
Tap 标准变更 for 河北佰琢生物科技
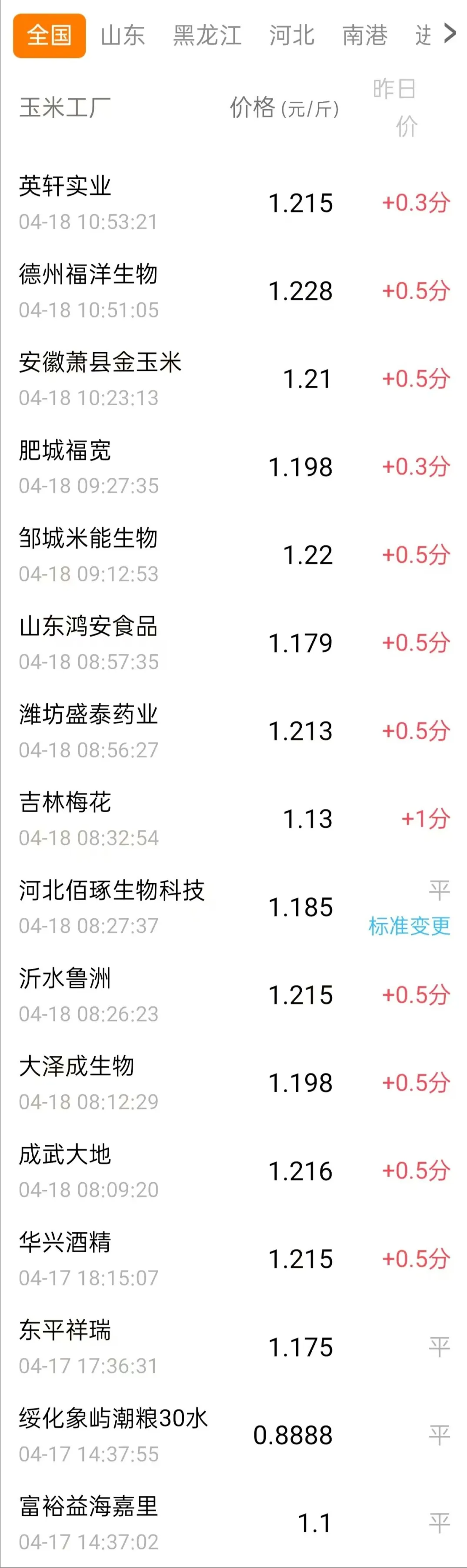tap(409, 926)
